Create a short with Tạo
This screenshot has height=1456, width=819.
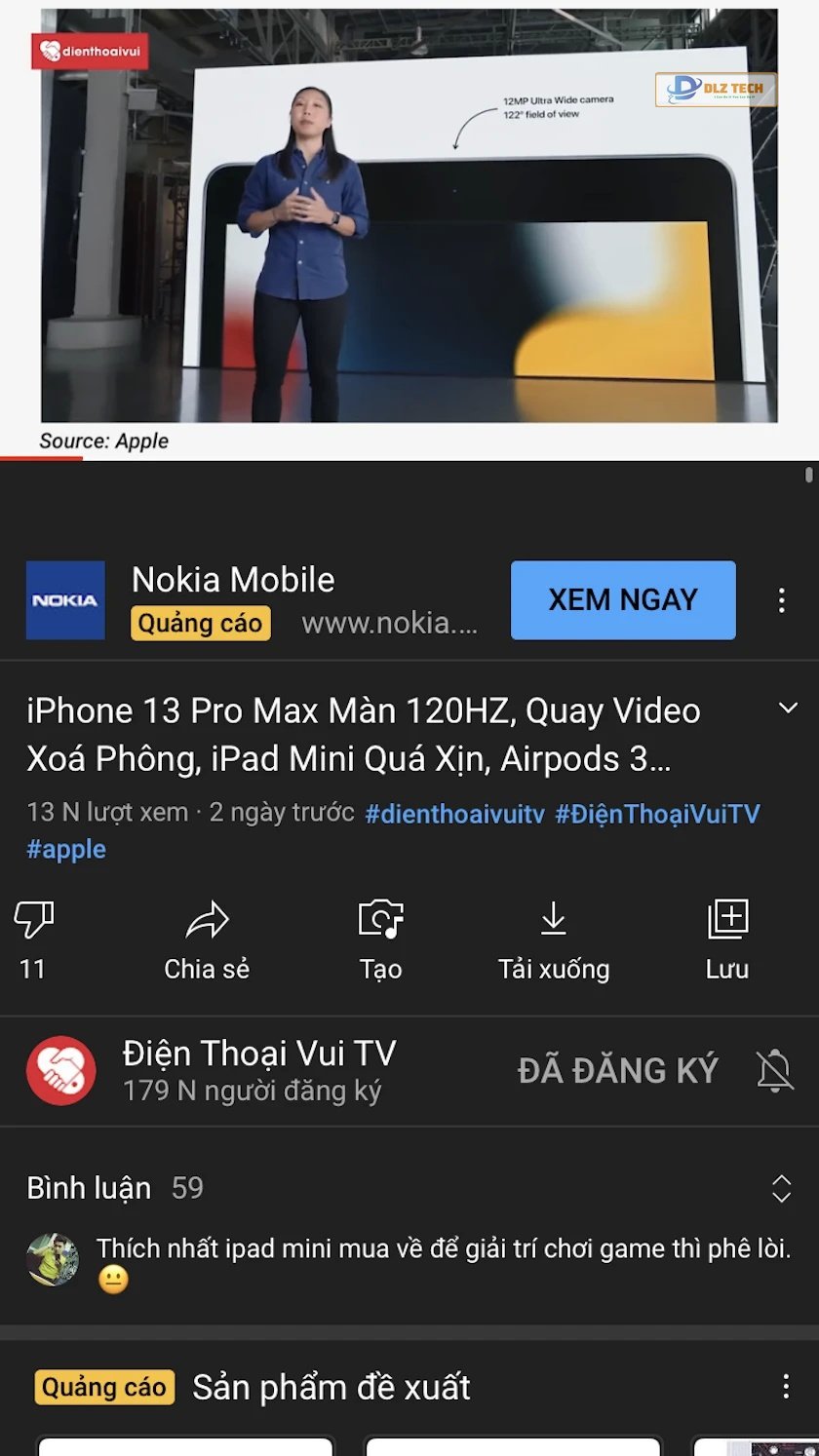coord(380,939)
